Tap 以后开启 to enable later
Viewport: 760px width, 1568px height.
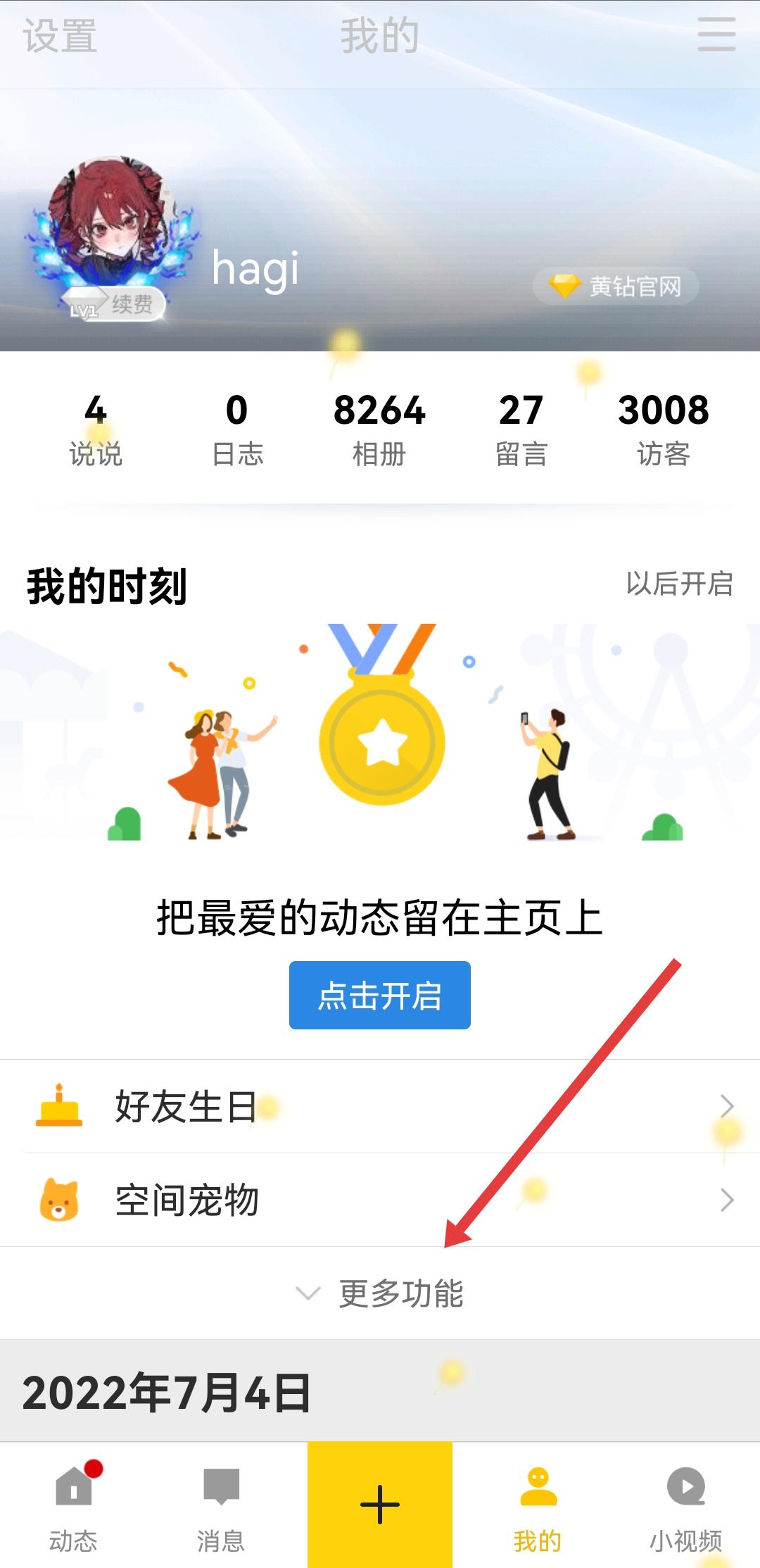679,584
